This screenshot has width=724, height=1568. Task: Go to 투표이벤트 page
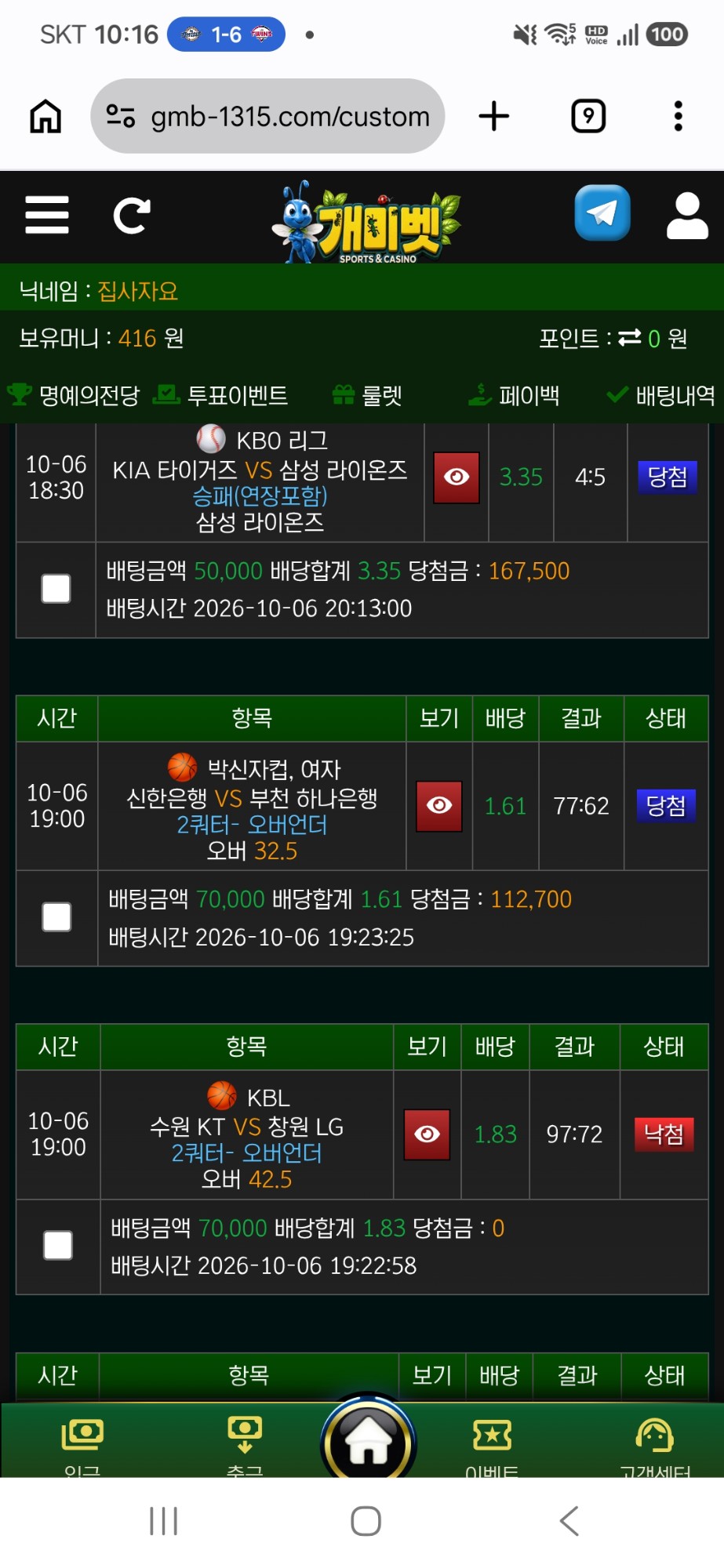pyautogui.click(x=220, y=395)
